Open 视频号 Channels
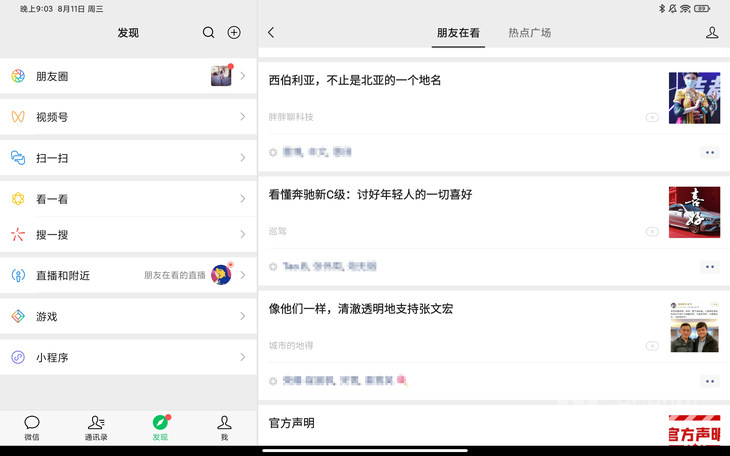This screenshot has width=730, height=456. (x=128, y=117)
